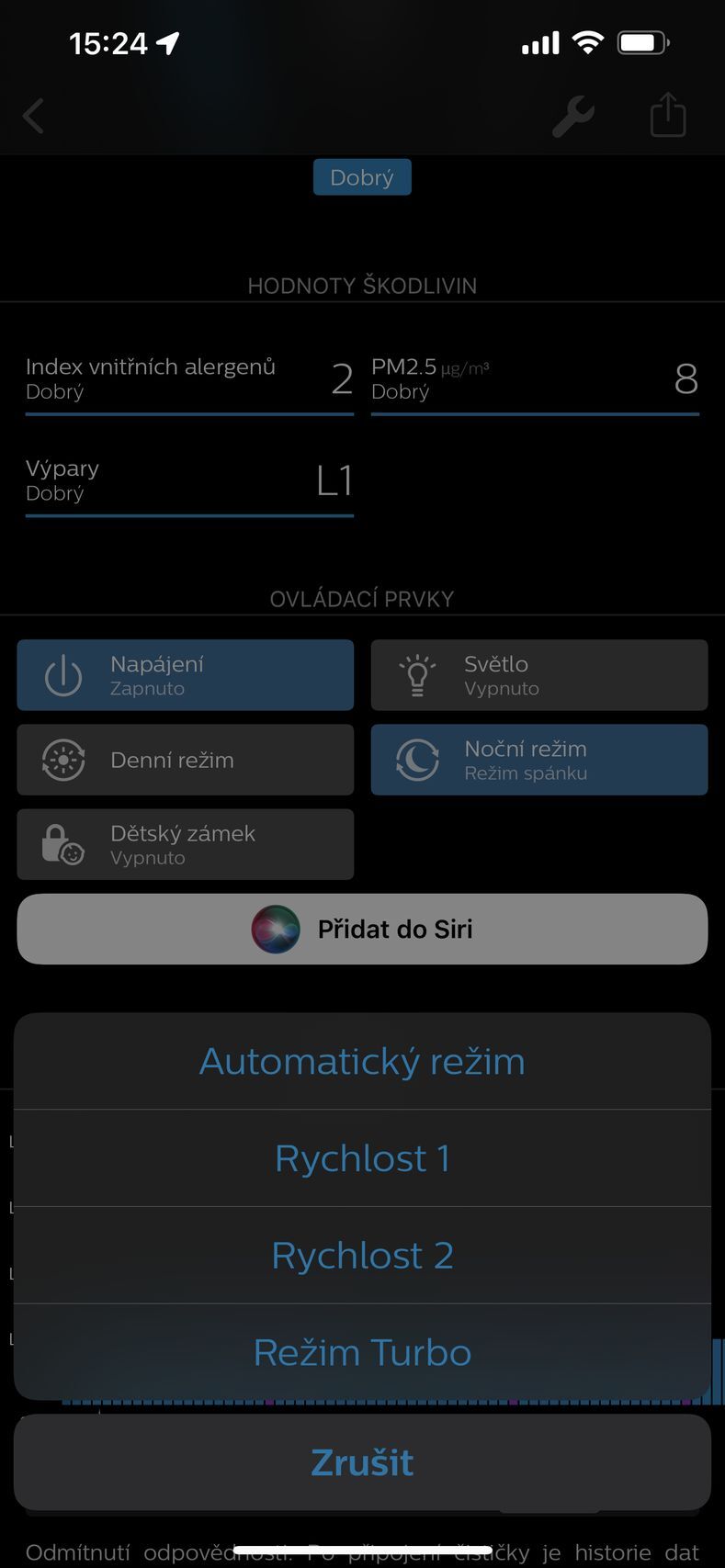
Task: Tap Zrušit to dismiss the sheet
Action: (362, 1461)
